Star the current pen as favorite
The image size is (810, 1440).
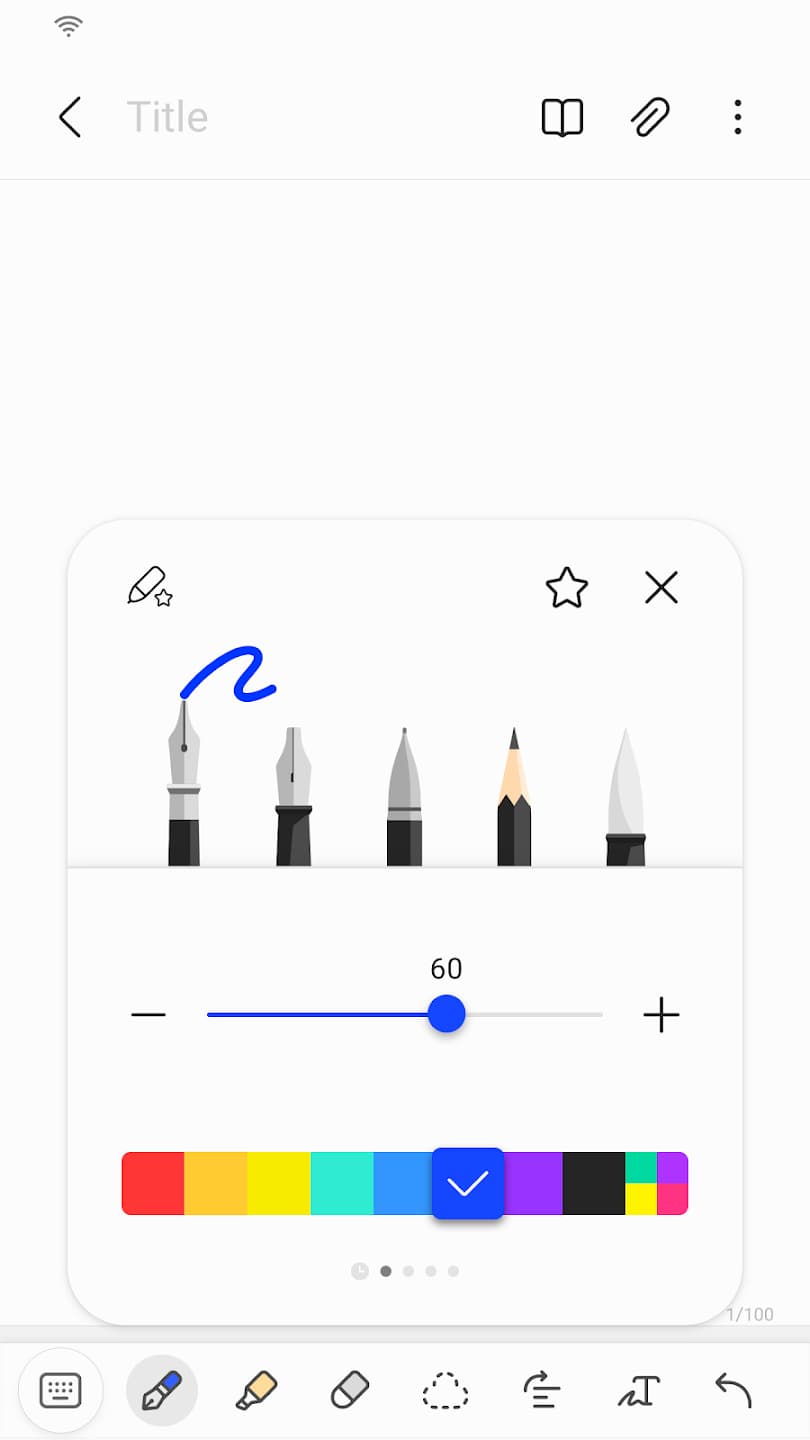[x=567, y=588]
